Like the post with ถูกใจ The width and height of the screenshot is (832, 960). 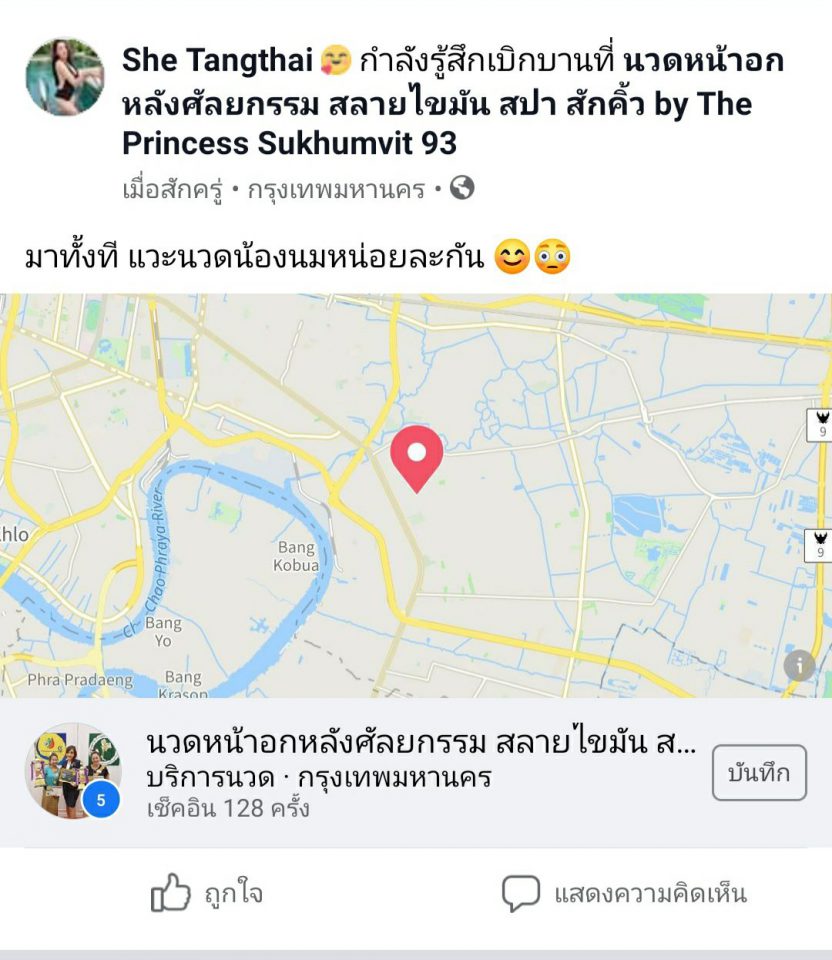click(206, 893)
